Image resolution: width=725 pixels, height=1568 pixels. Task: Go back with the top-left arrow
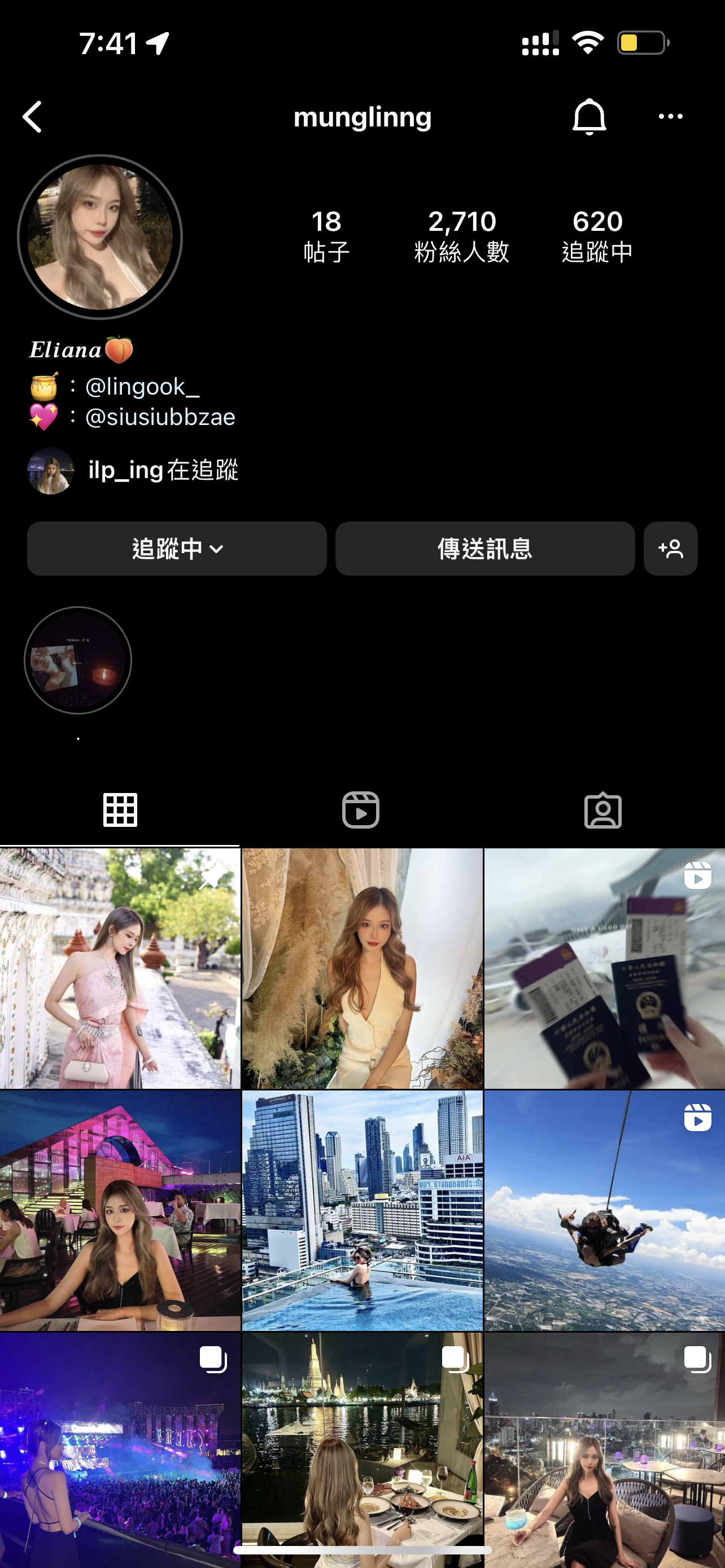point(33,117)
